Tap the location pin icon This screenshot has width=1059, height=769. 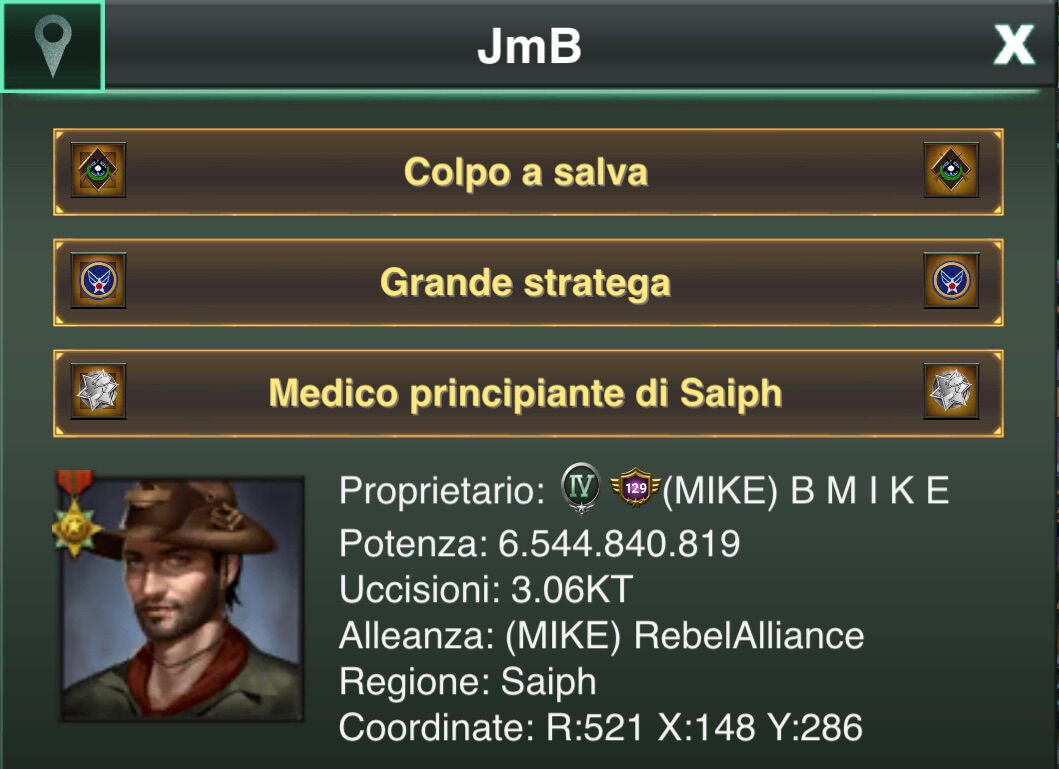tap(52, 46)
